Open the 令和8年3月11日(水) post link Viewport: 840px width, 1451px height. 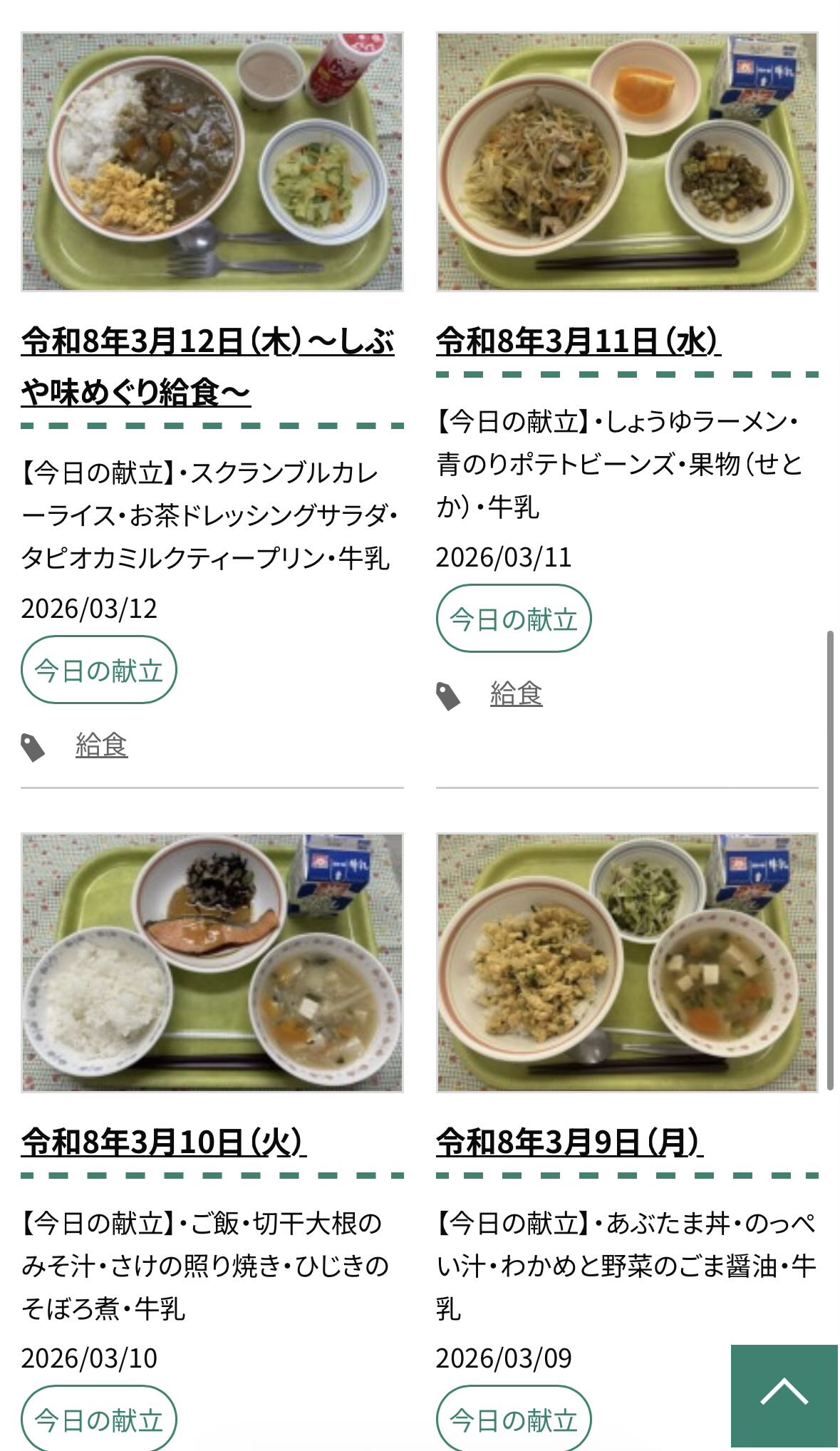coord(578,341)
